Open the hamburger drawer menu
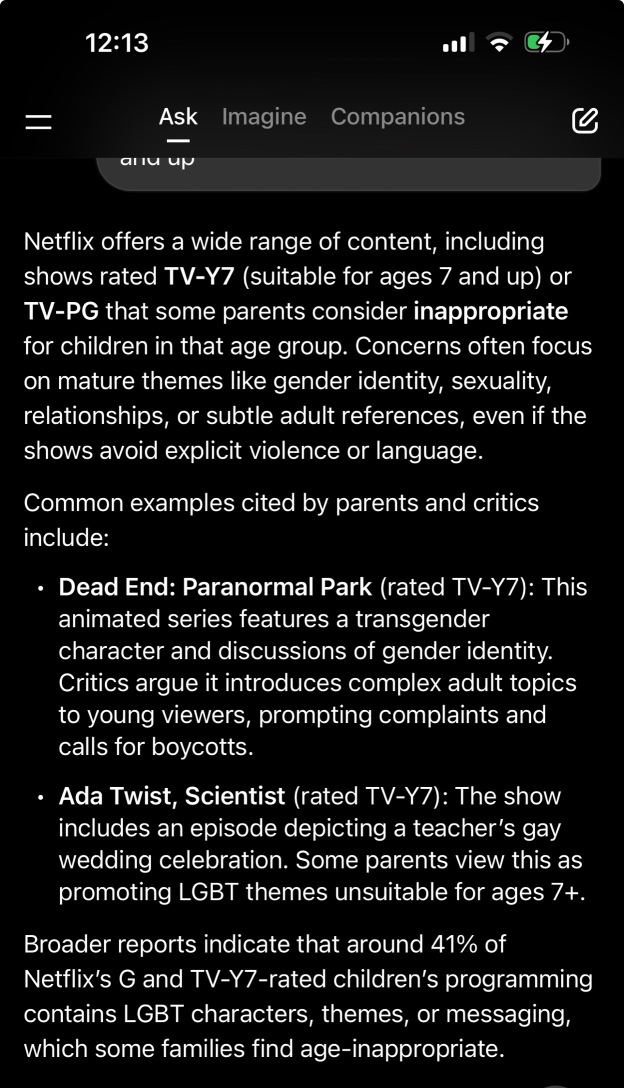The width and height of the screenshot is (624, 1088). [x=38, y=122]
